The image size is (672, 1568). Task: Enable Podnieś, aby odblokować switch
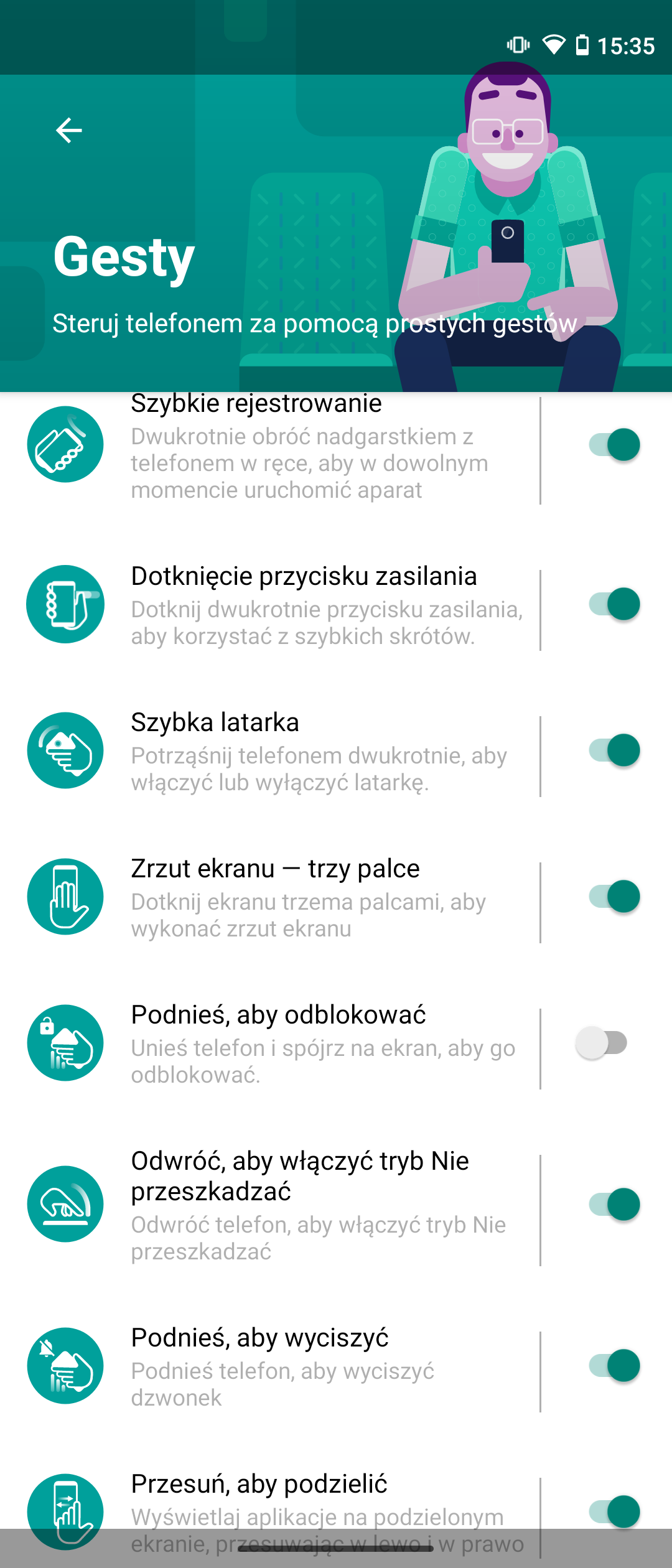pyautogui.click(x=601, y=1042)
